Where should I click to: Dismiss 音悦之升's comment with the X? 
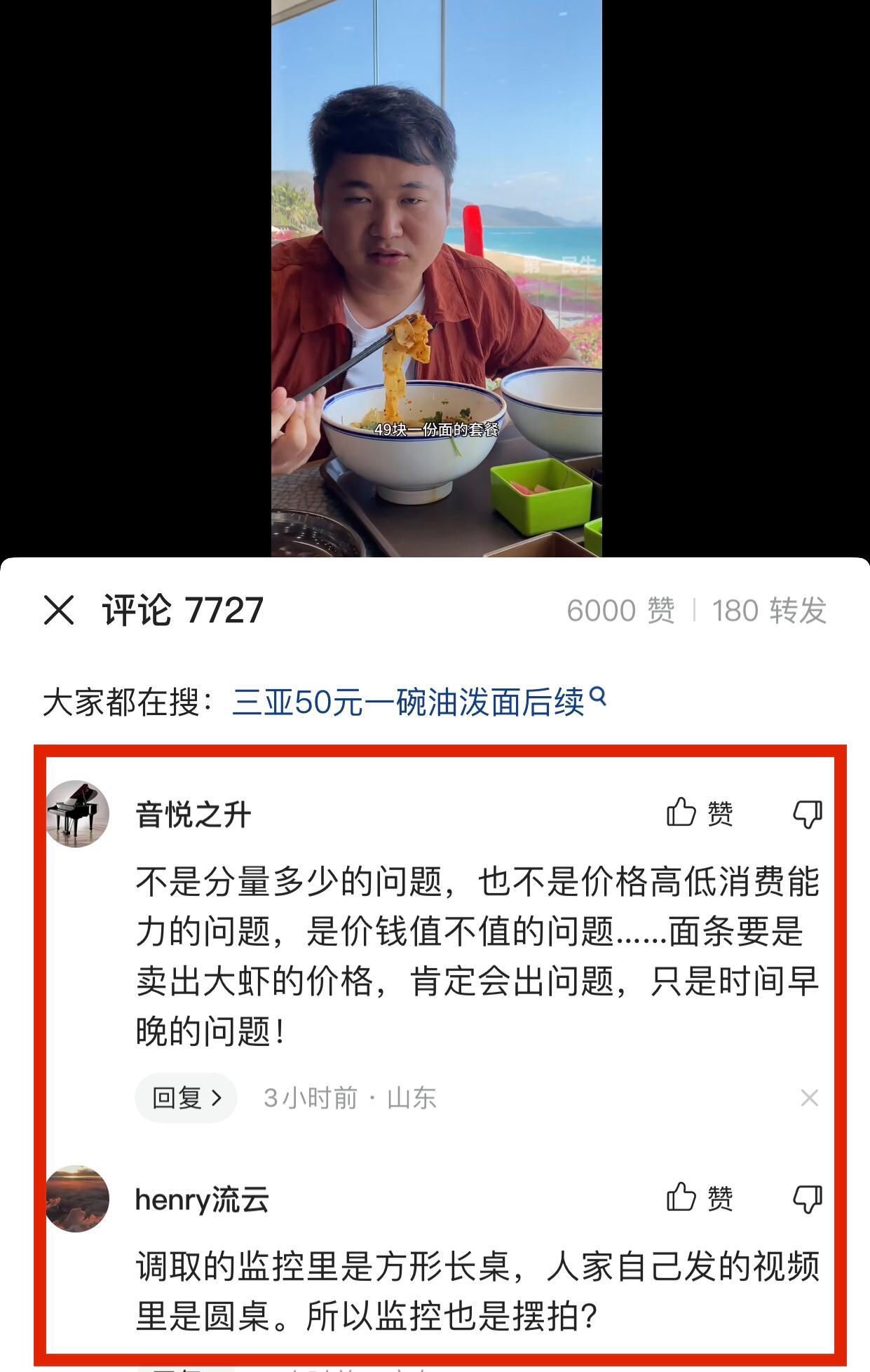(x=809, y=1098)
